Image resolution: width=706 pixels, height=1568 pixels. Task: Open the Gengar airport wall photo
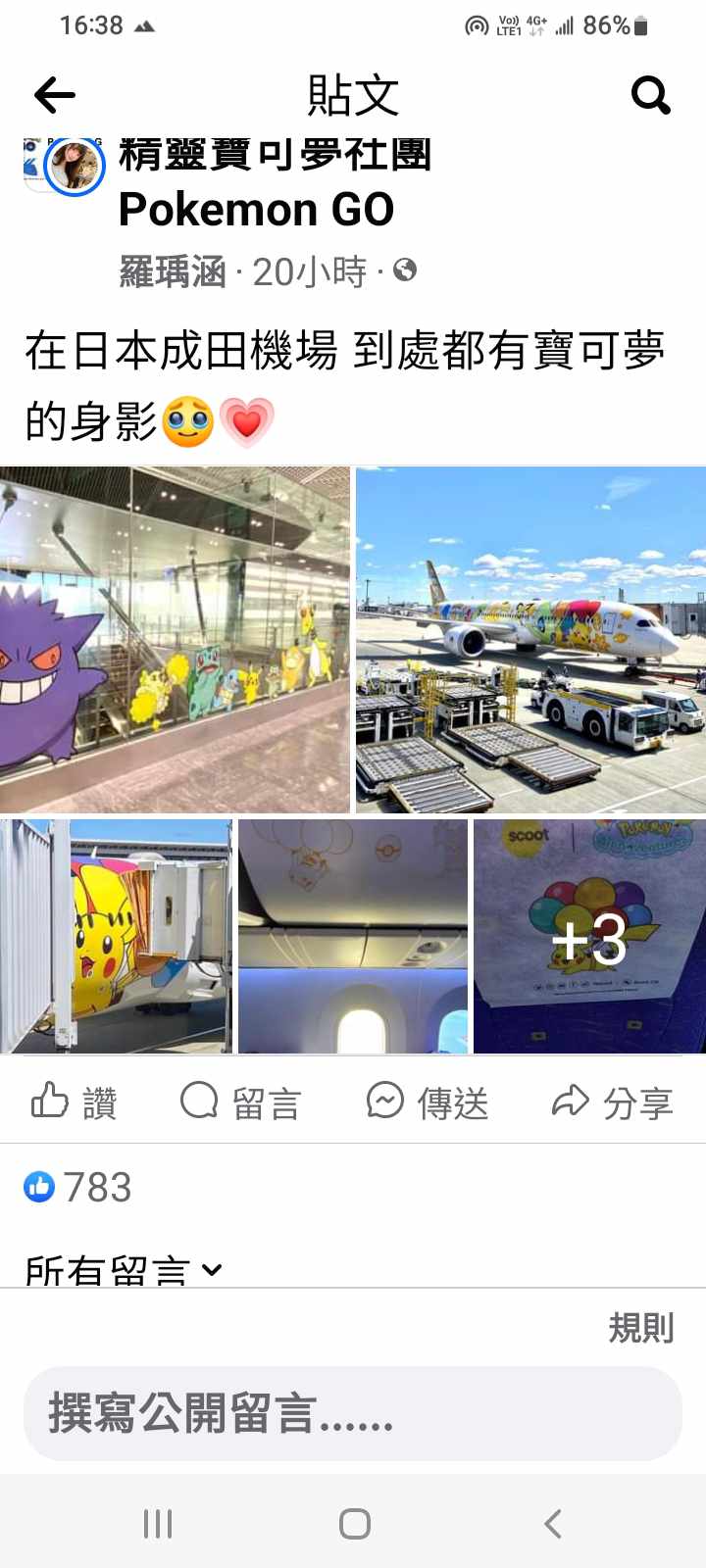click(x=175, y=640)
